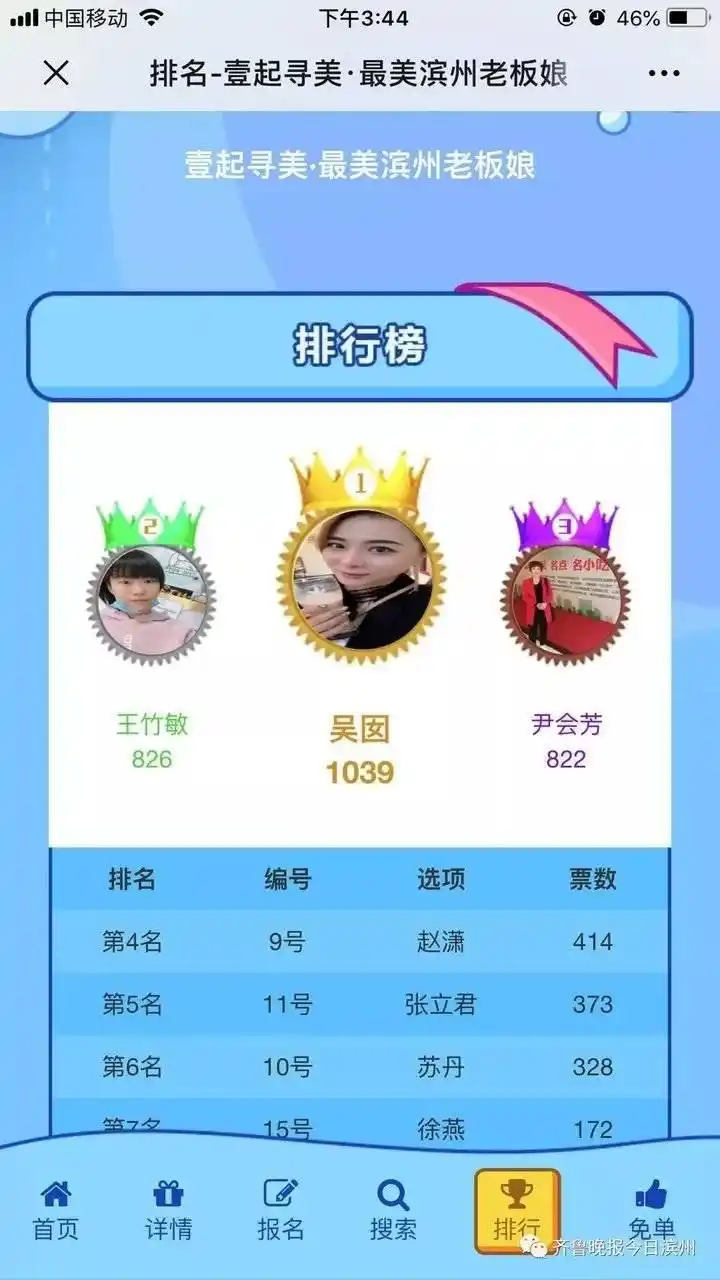Screen dimensions: 720x1280
Task: View the 苏丹 ranking entry
Action: coord(440,1067)
